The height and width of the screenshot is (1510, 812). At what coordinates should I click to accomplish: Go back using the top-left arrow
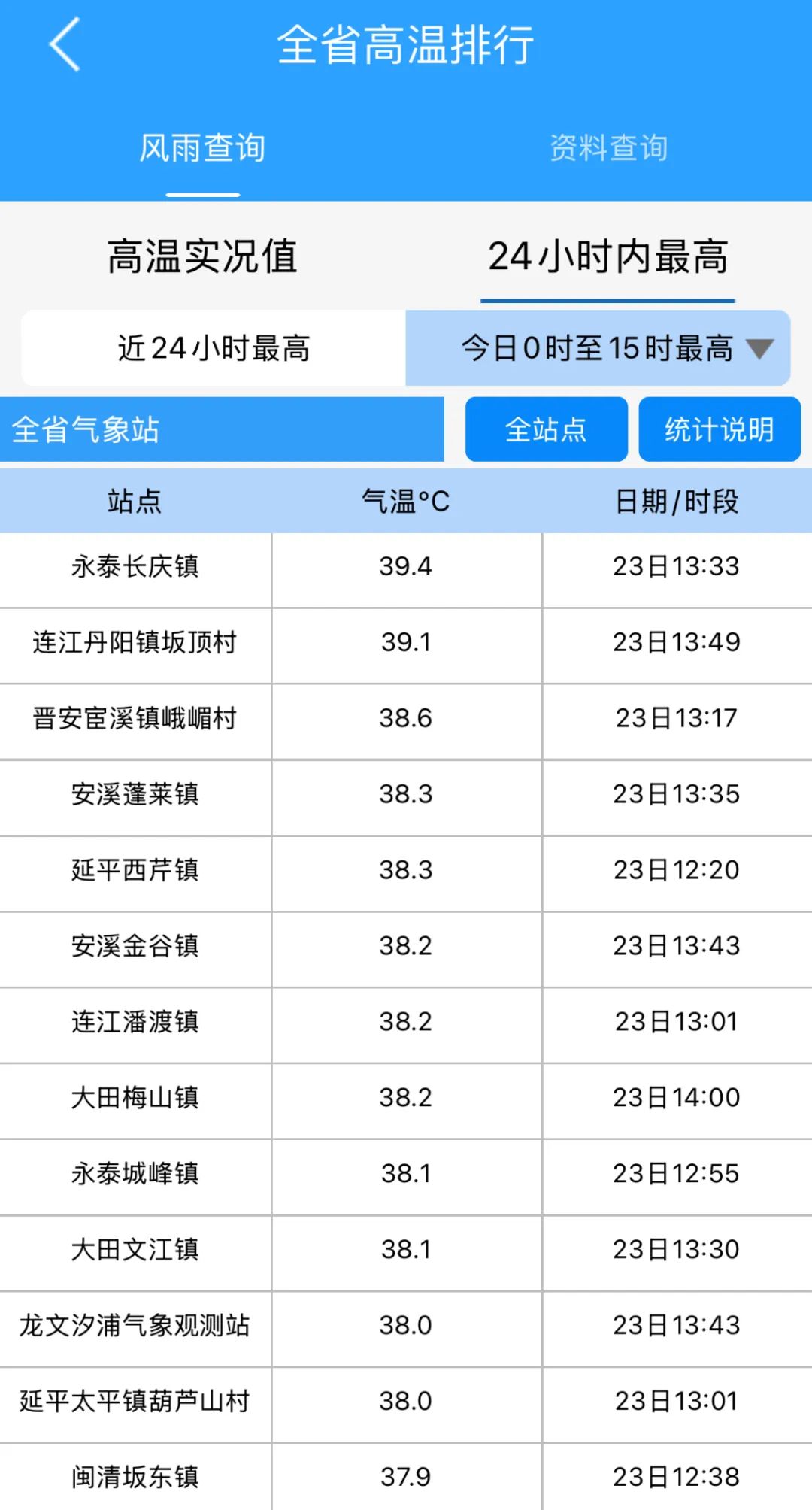(x=65, y=45)
